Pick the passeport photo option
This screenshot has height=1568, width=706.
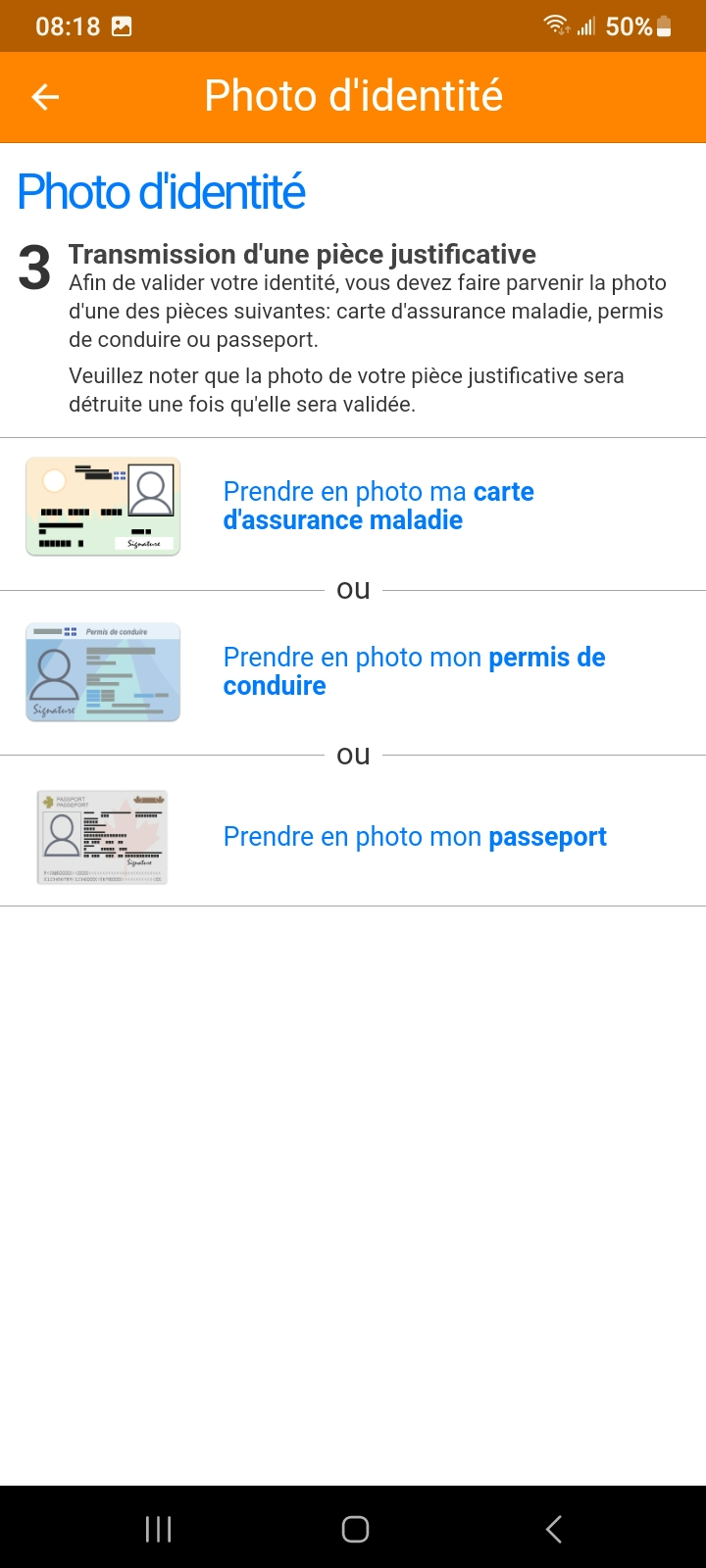point(353,837)
